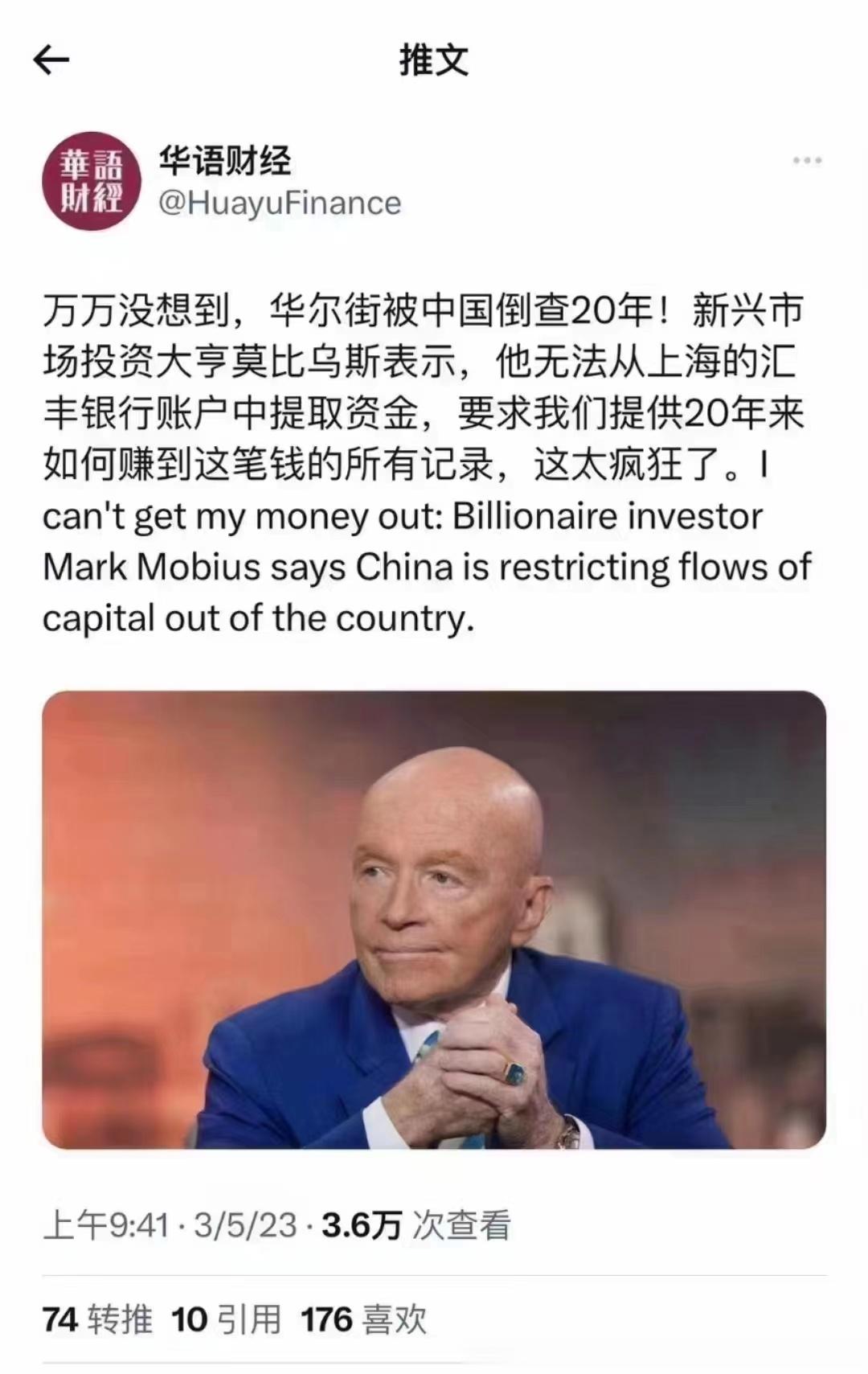Open the attached tweet photo

tap(434, 919)
